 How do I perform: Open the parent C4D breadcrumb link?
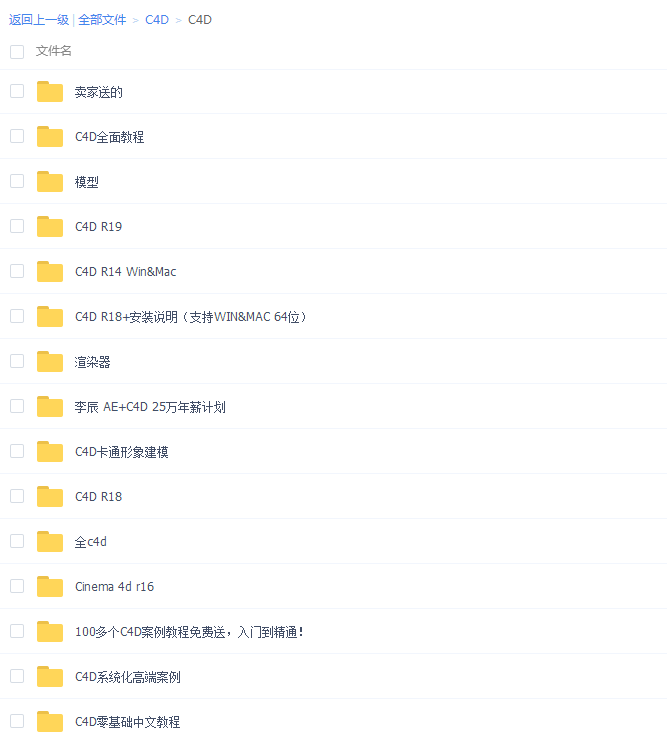[157, 20]
